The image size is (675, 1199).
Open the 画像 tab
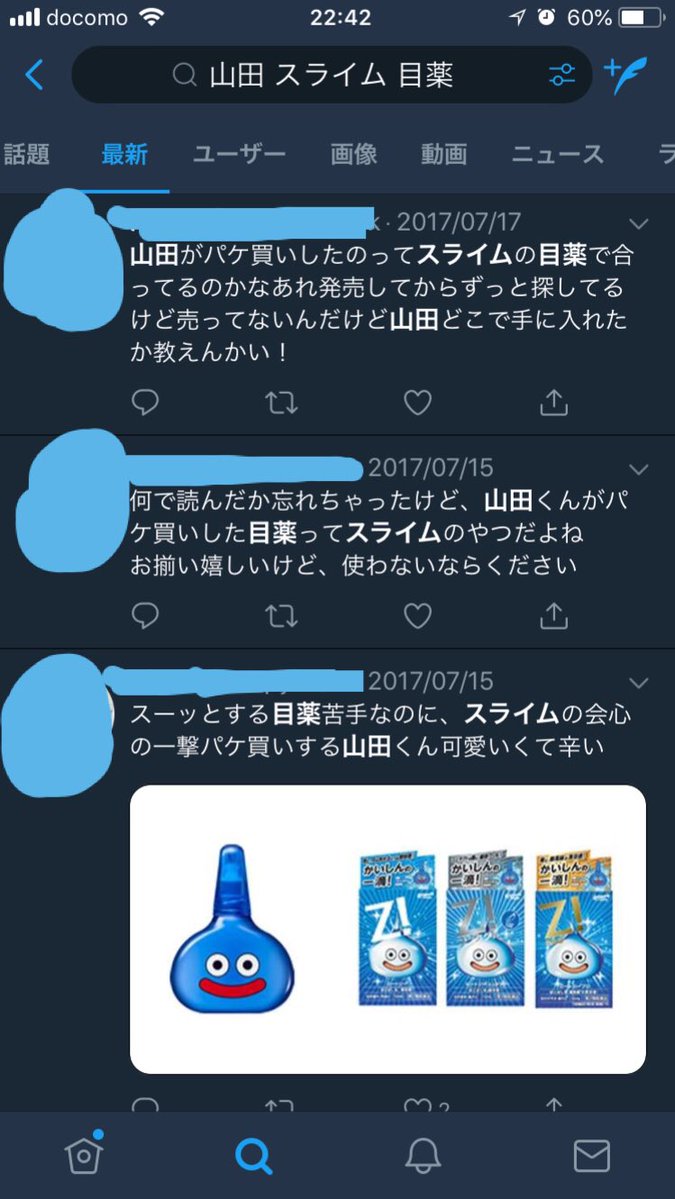354,154
